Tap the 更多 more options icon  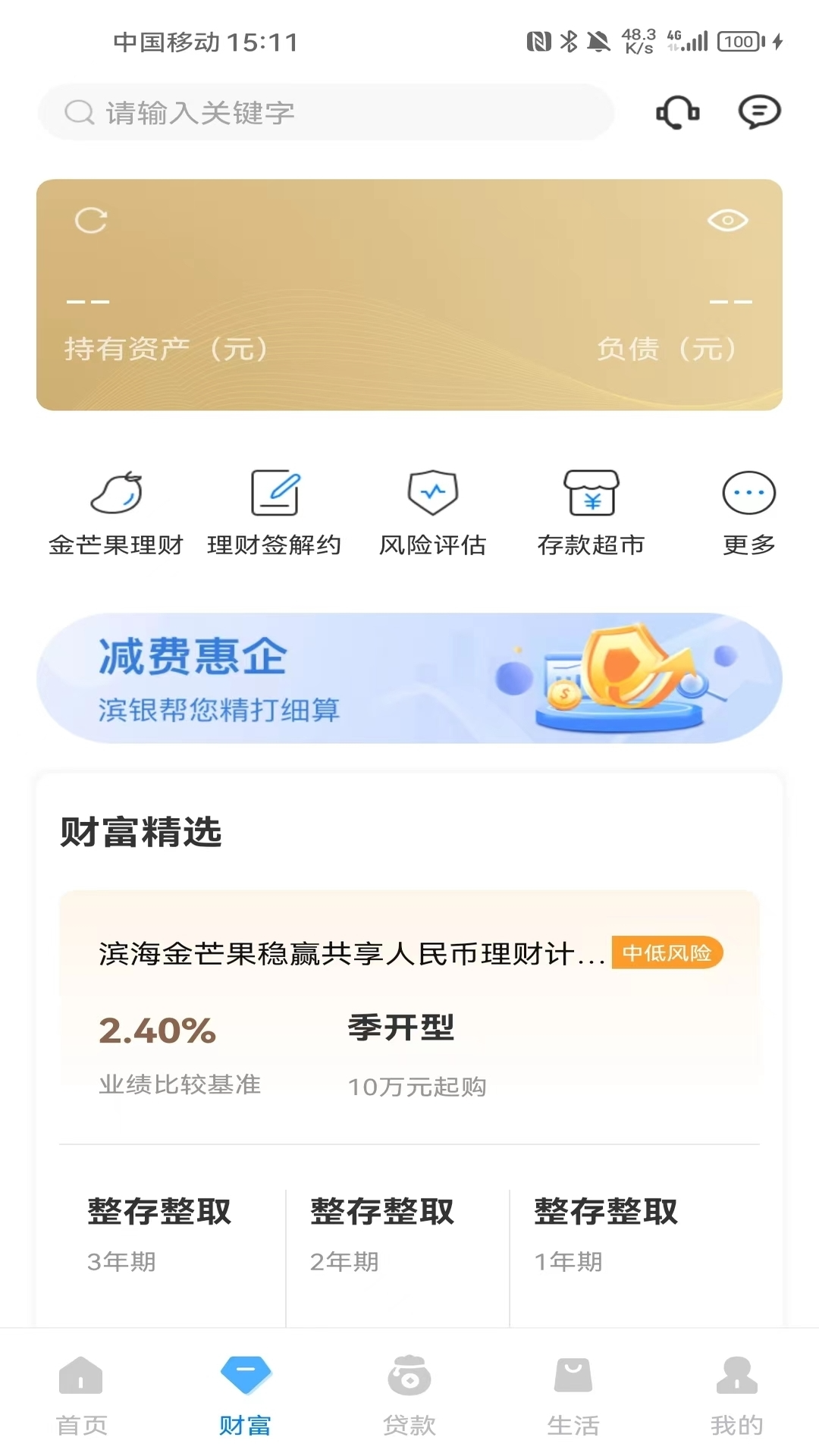click(x=748, y=508)
